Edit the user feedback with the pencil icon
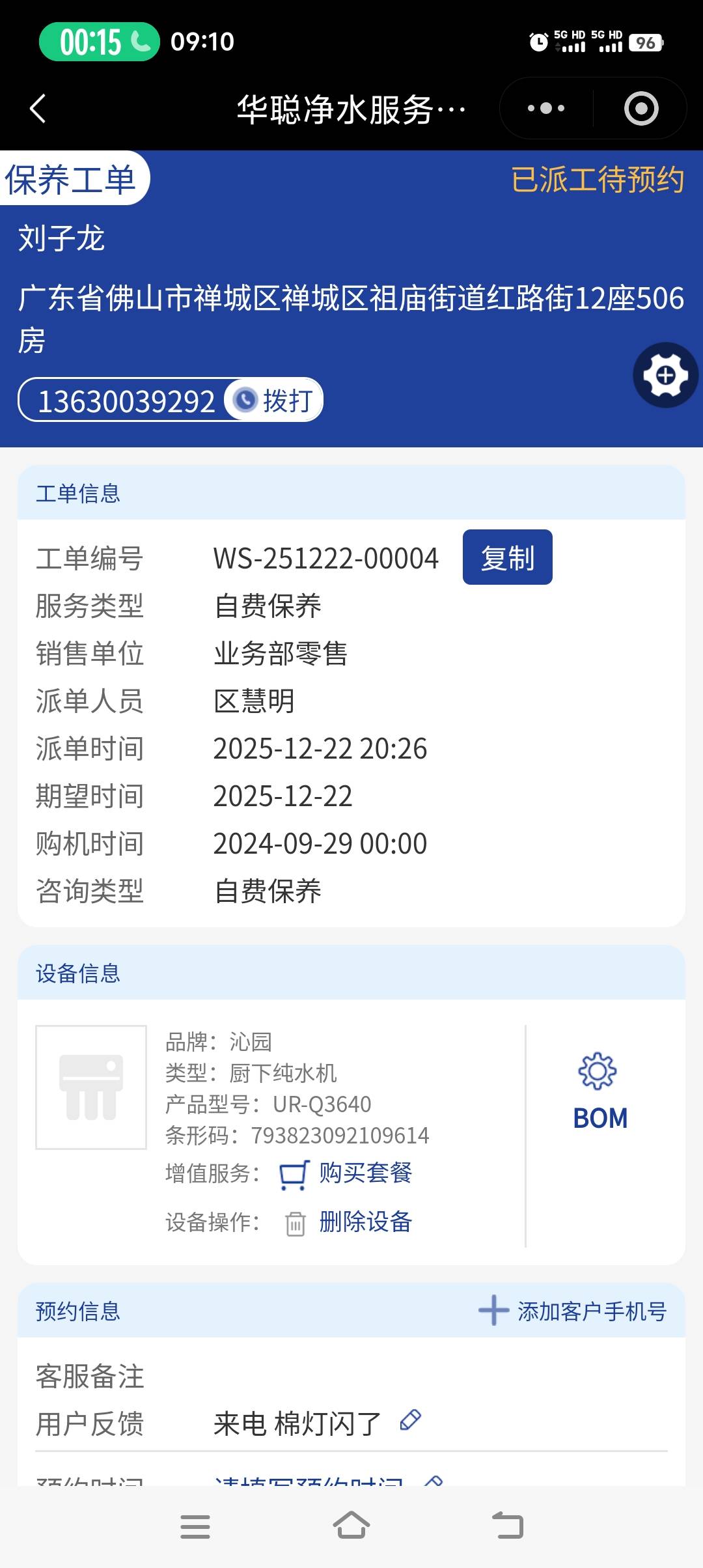The image size is (703, 1568). tap(411, 1420)
